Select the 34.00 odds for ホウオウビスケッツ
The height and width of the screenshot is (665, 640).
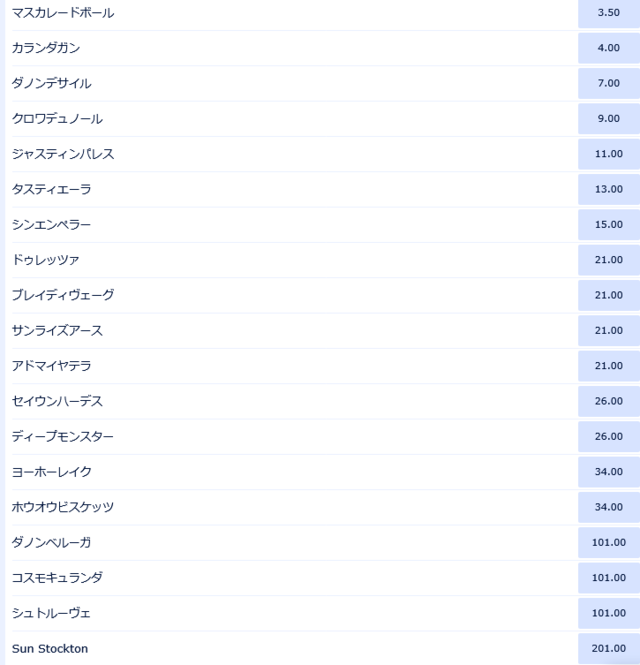608,507
